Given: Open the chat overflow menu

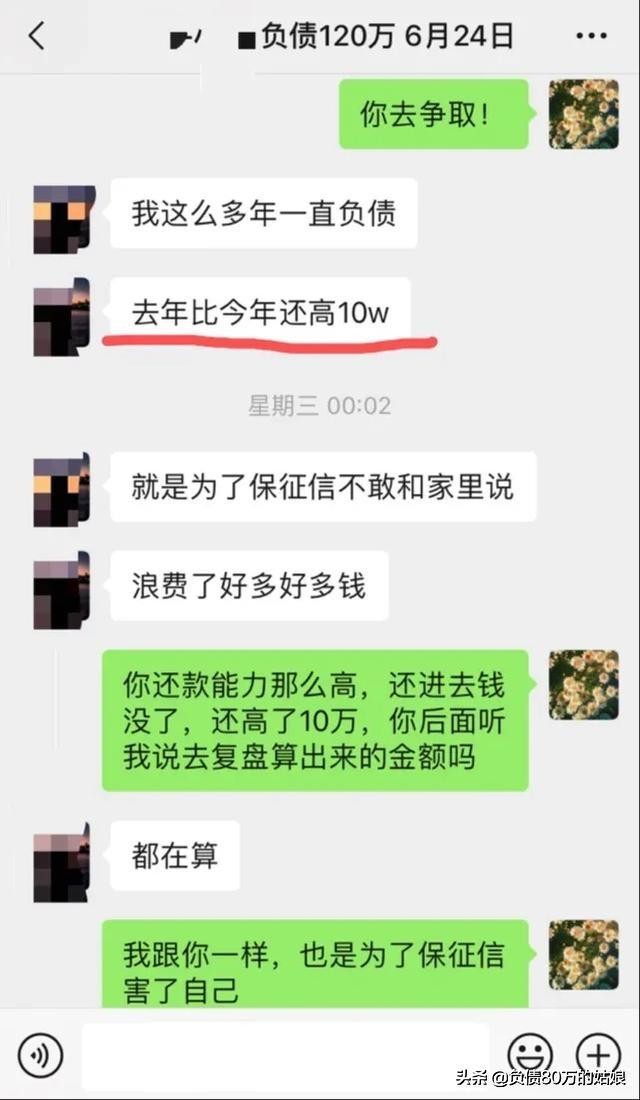Looking at the screenshot, I should pos(592,37).
